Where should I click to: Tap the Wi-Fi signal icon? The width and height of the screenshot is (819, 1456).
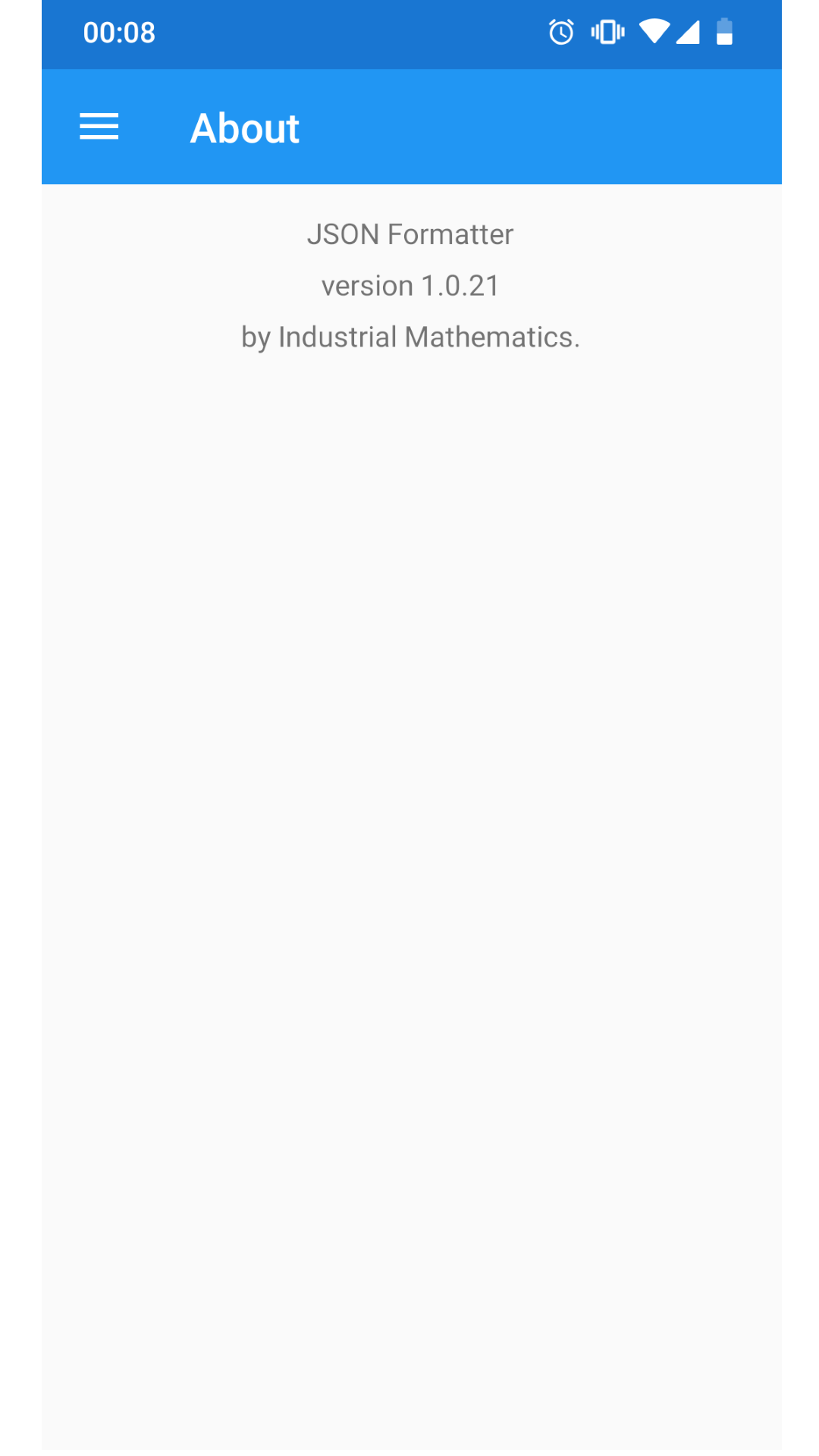pyautogui.click(x=654, y=31)
